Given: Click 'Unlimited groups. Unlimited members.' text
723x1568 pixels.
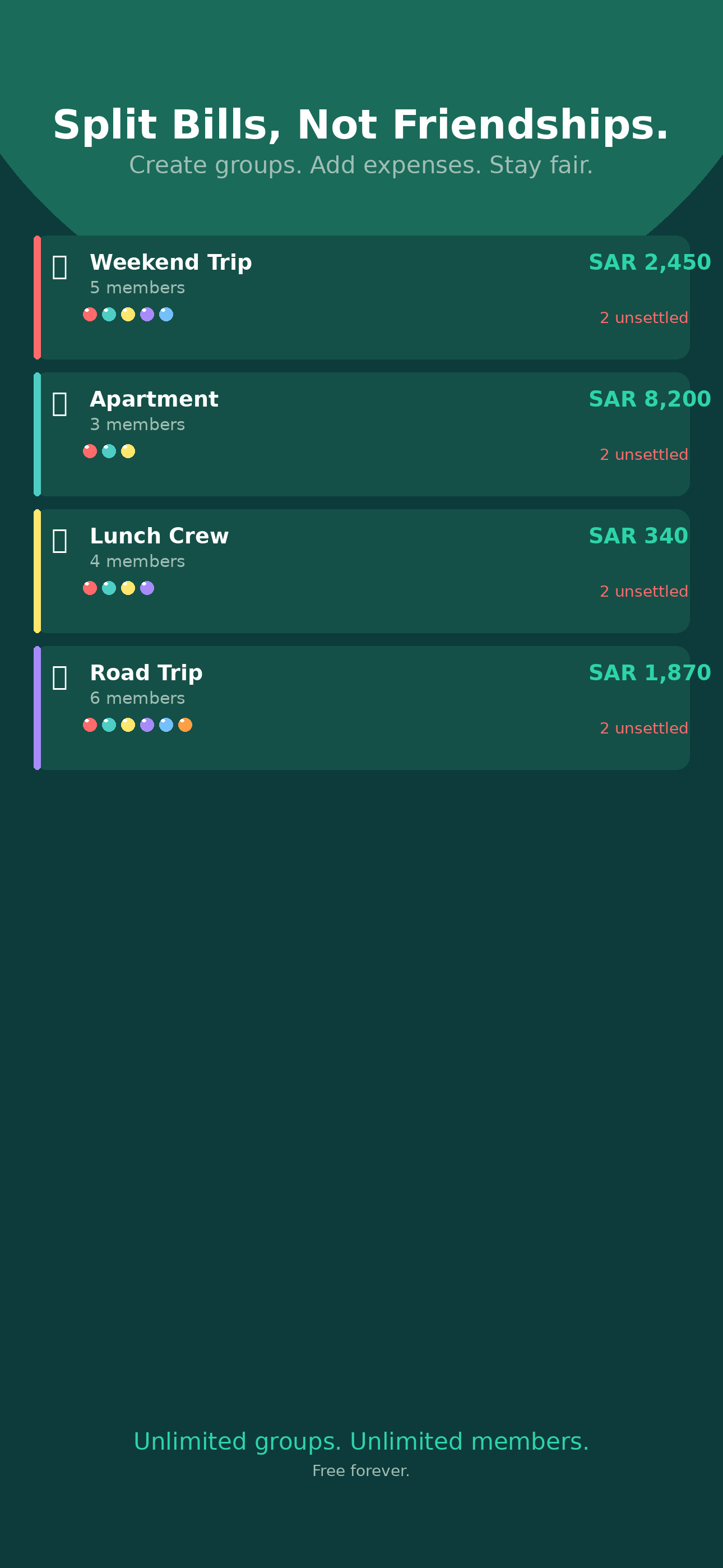Looking at the screenshot, I should click(361, 1442).
